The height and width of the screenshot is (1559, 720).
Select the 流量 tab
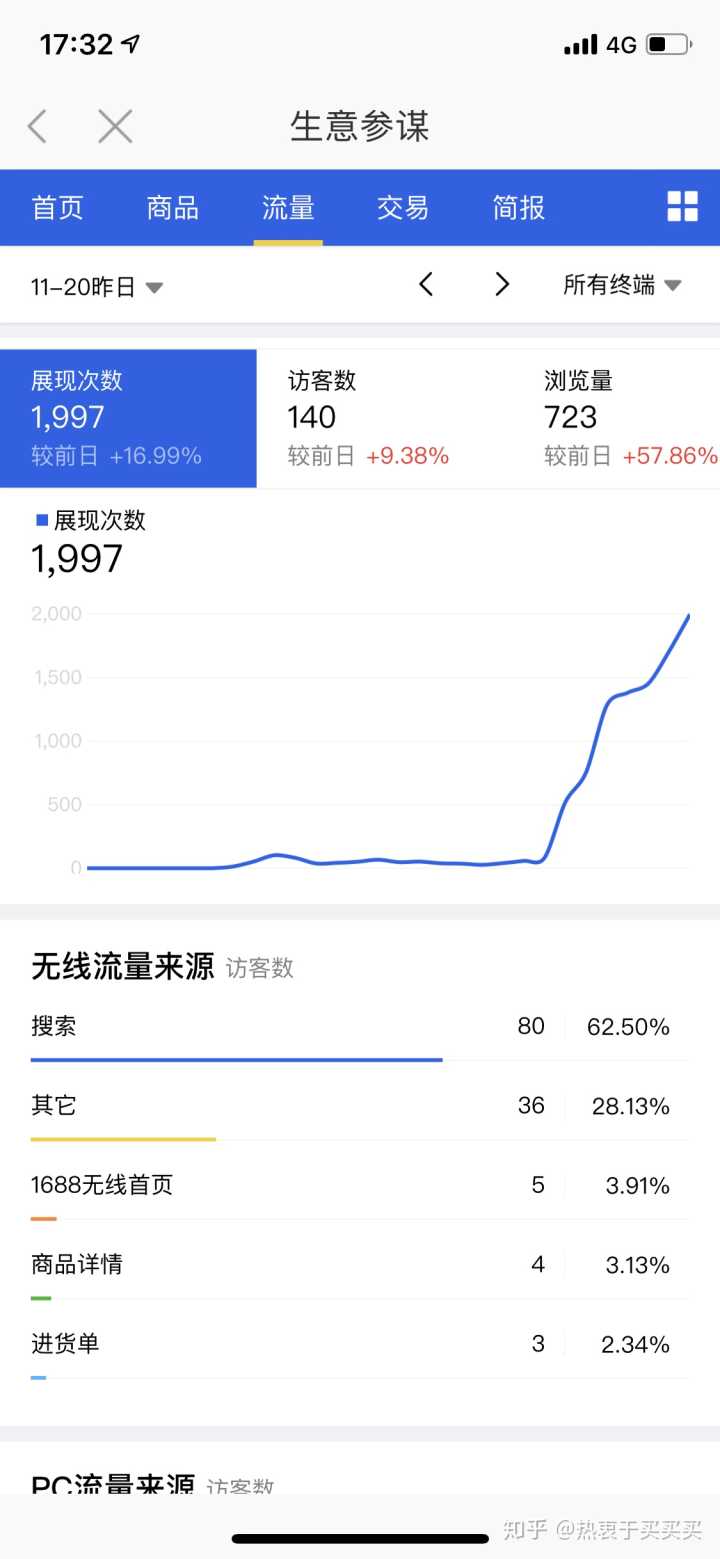288,208
